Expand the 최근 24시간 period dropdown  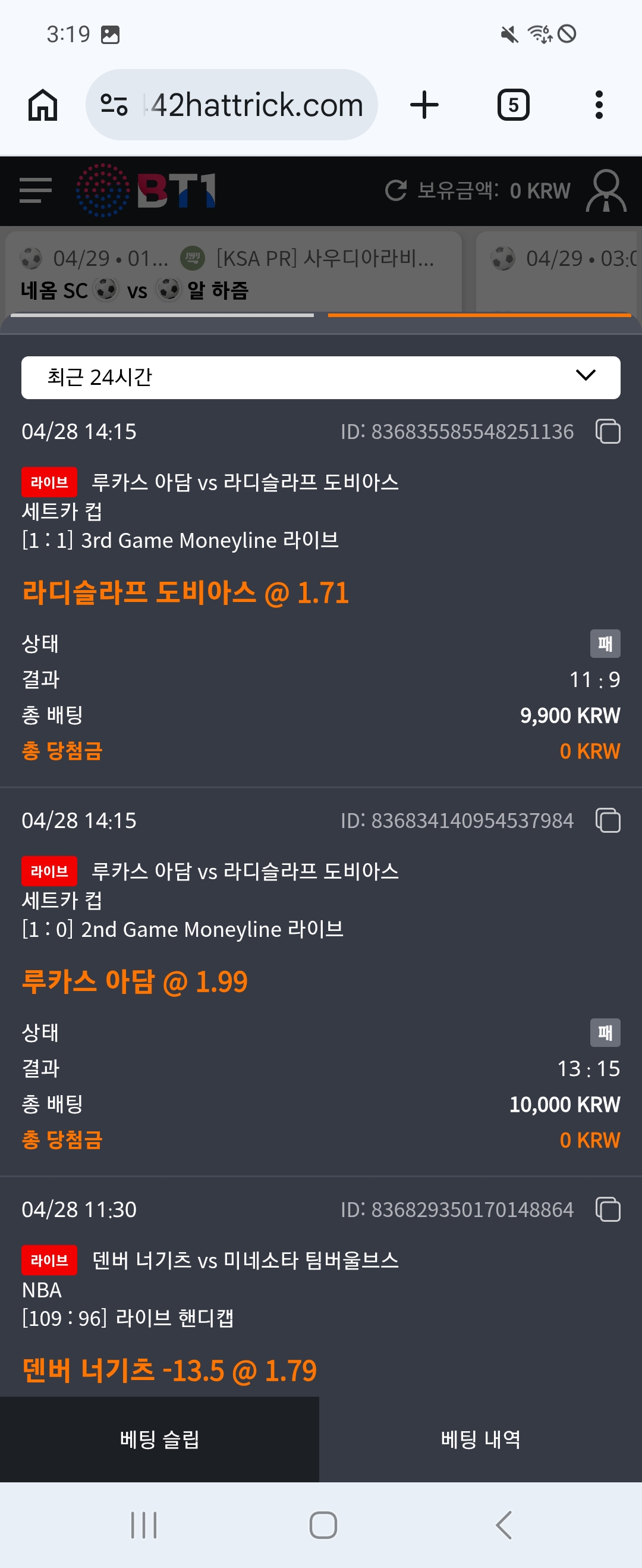tap(320, 377)
